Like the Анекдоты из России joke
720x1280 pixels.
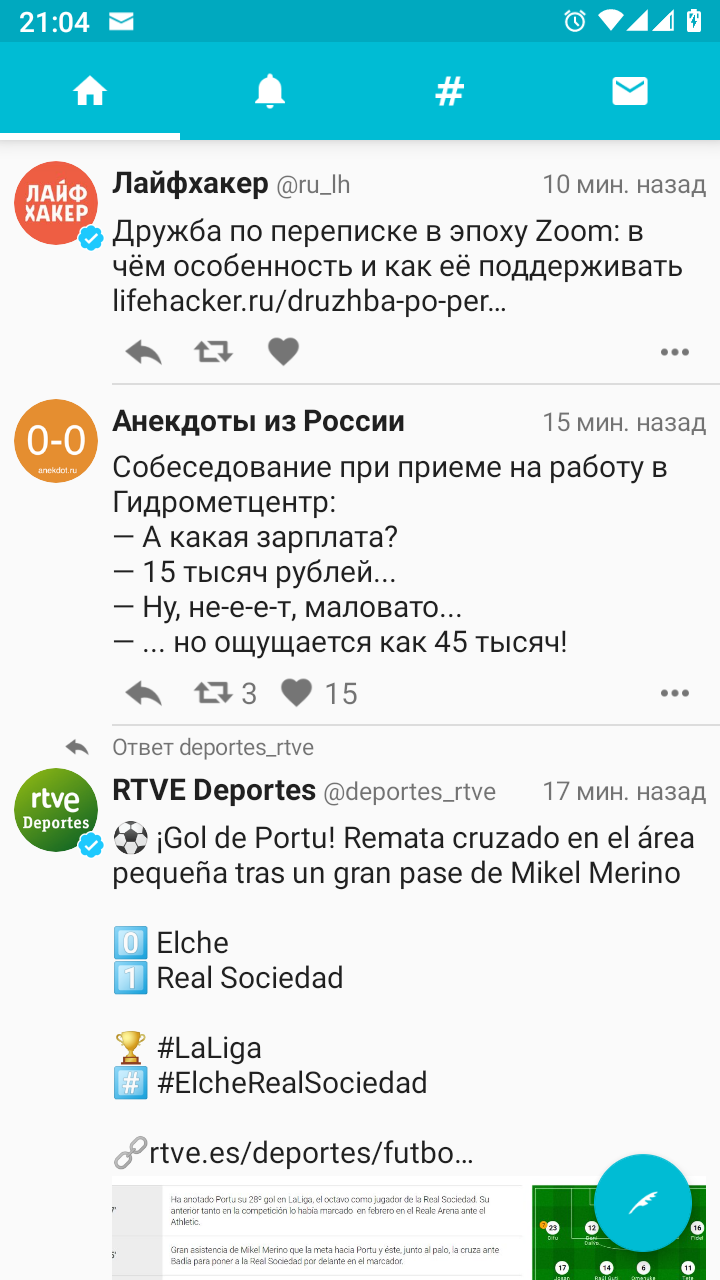[296, 693]
